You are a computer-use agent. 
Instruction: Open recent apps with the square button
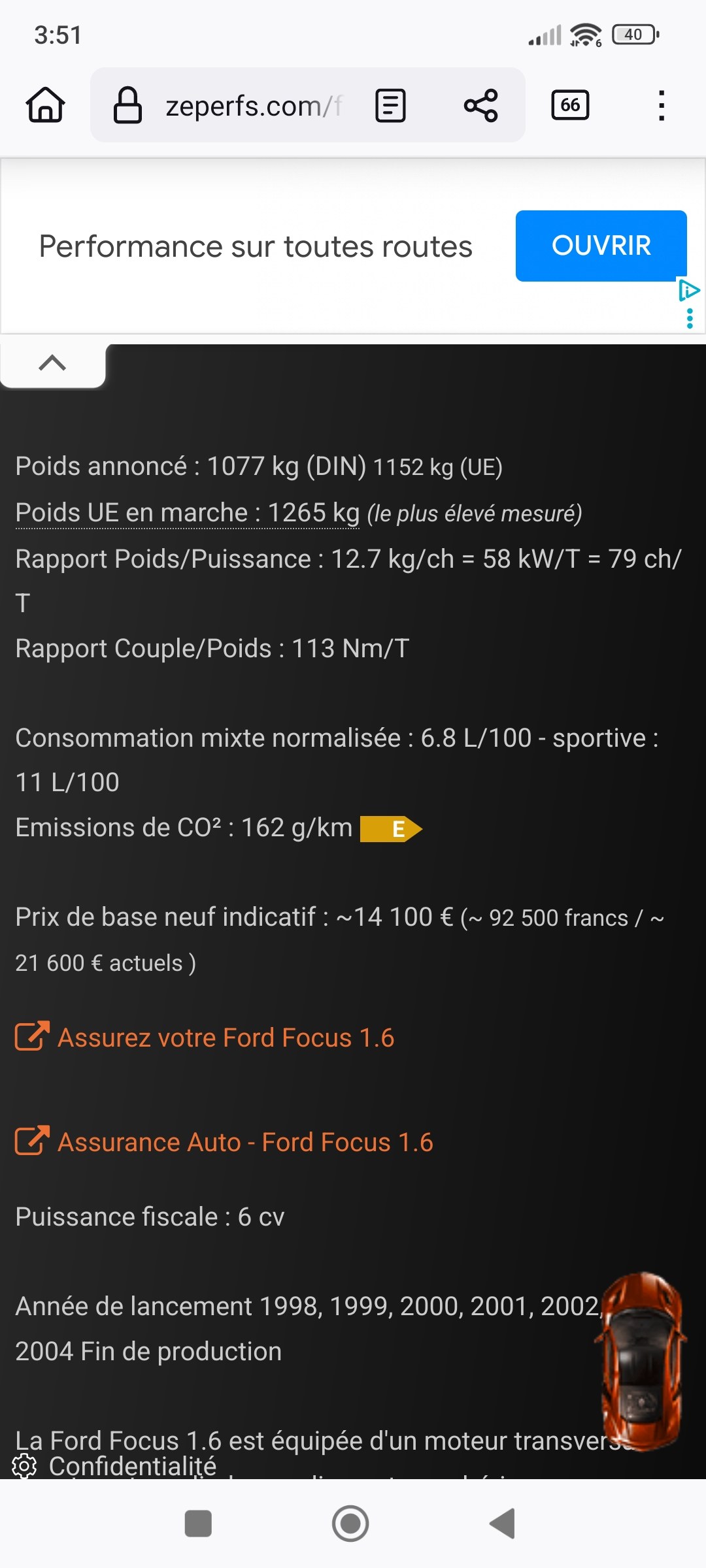point(198,1524)
